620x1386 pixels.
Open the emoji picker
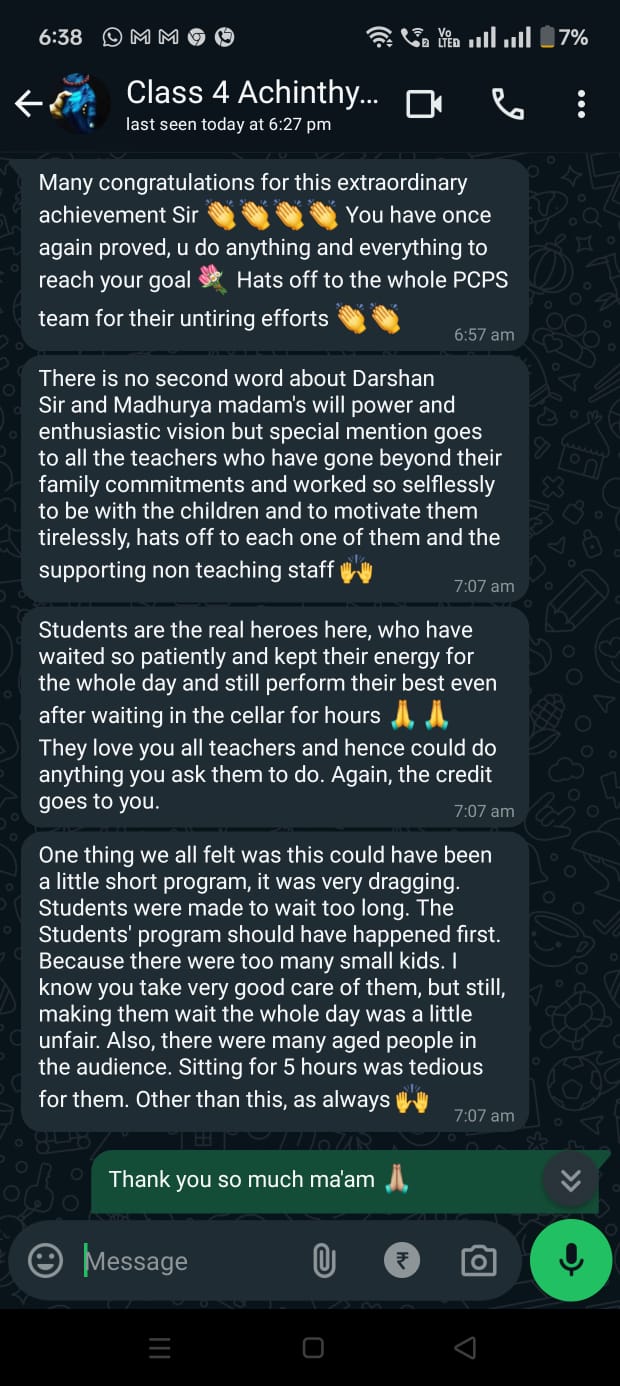[x=46, y=1261]
